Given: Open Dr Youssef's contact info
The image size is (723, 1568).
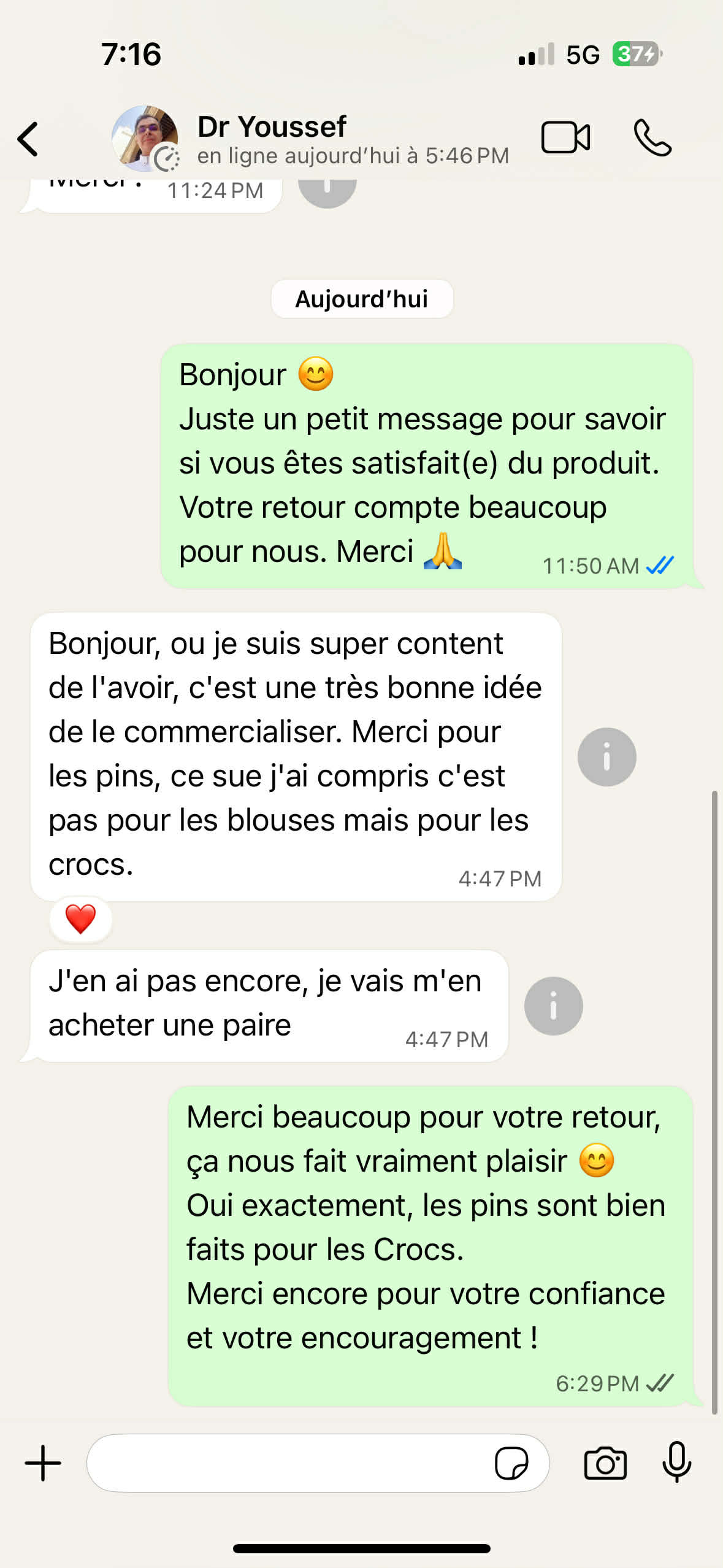Looking at the screenshot, I should 272,139.
